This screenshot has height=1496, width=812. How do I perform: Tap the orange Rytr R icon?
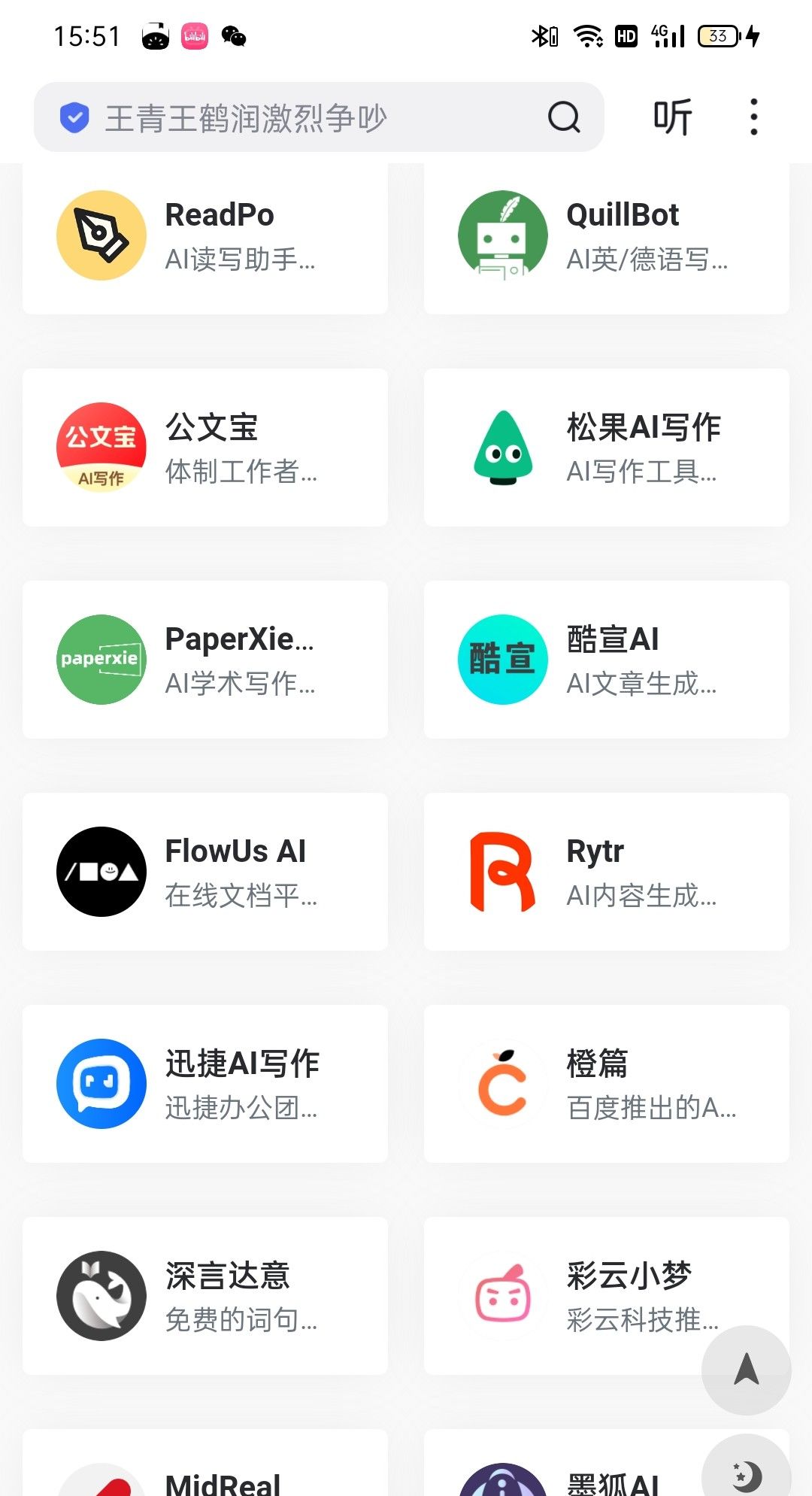point(502,871)
